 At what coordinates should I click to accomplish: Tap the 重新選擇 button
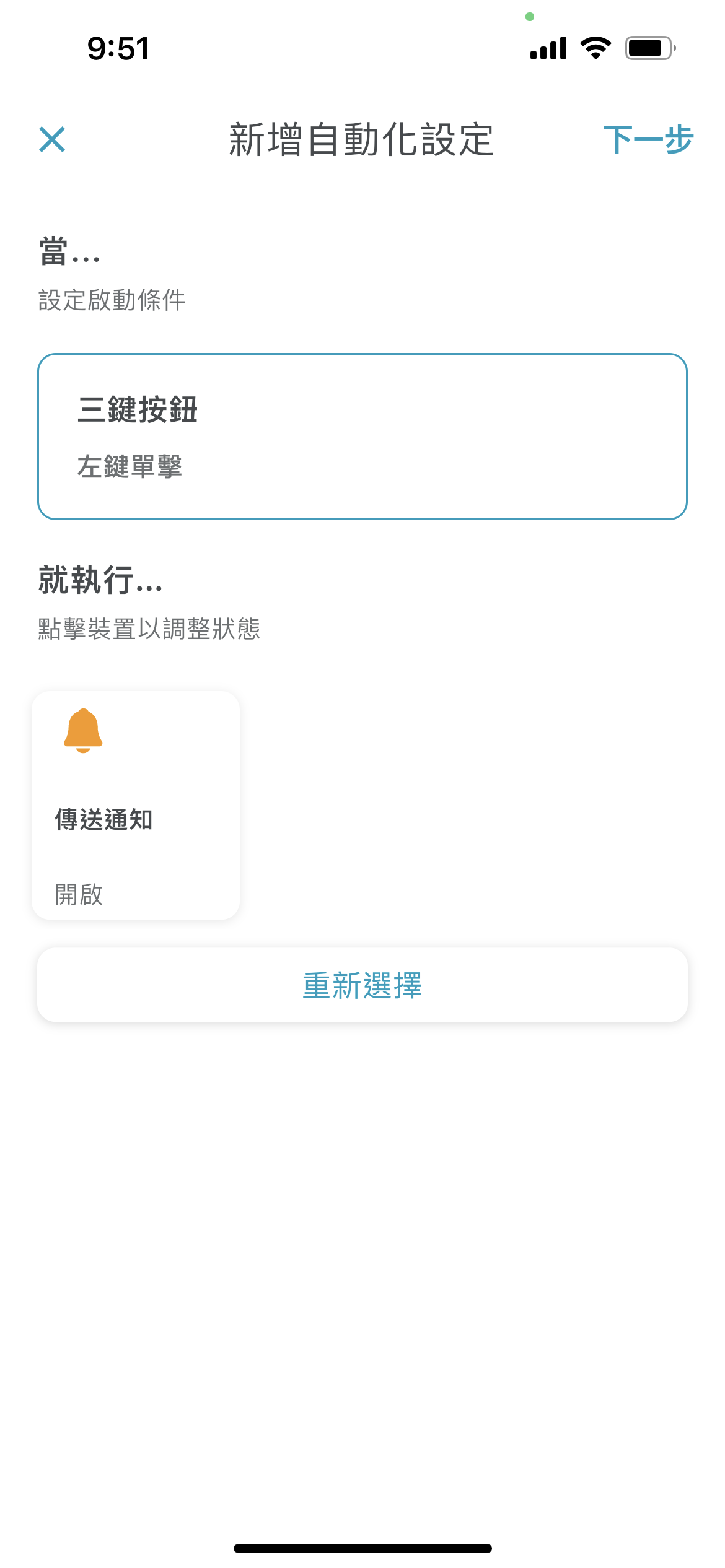point(362,985)
